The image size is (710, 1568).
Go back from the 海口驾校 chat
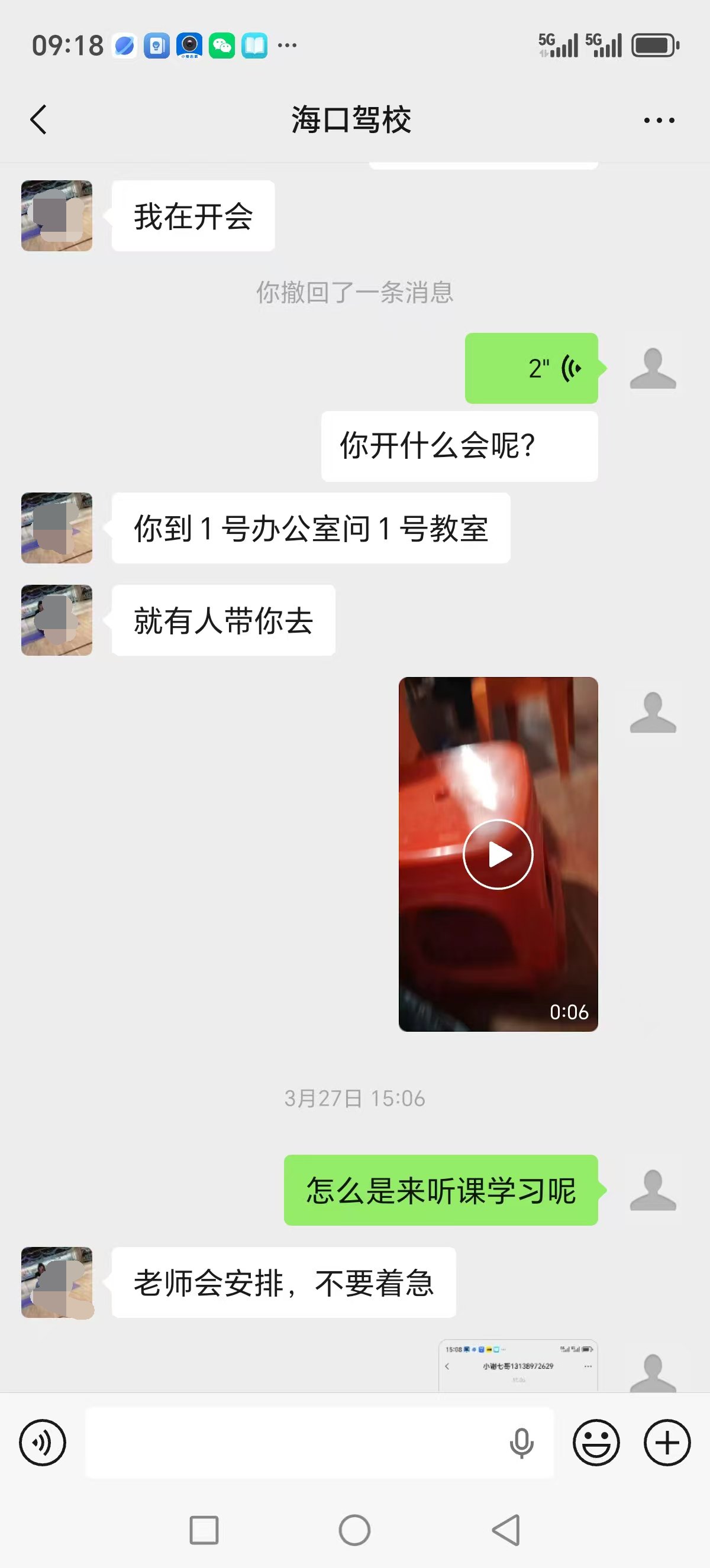tap(38, 119)
